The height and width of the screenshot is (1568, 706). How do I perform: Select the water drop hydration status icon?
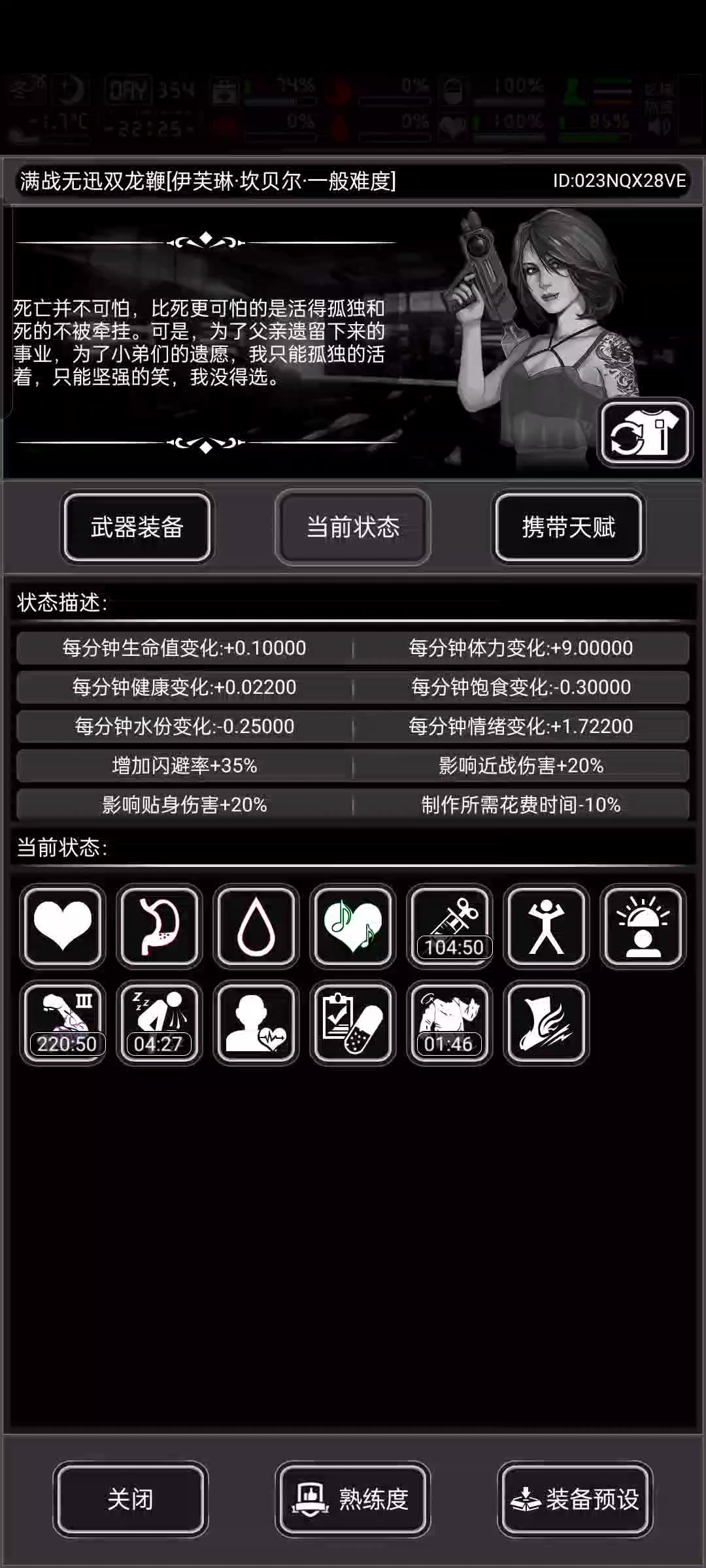(256, 926)
